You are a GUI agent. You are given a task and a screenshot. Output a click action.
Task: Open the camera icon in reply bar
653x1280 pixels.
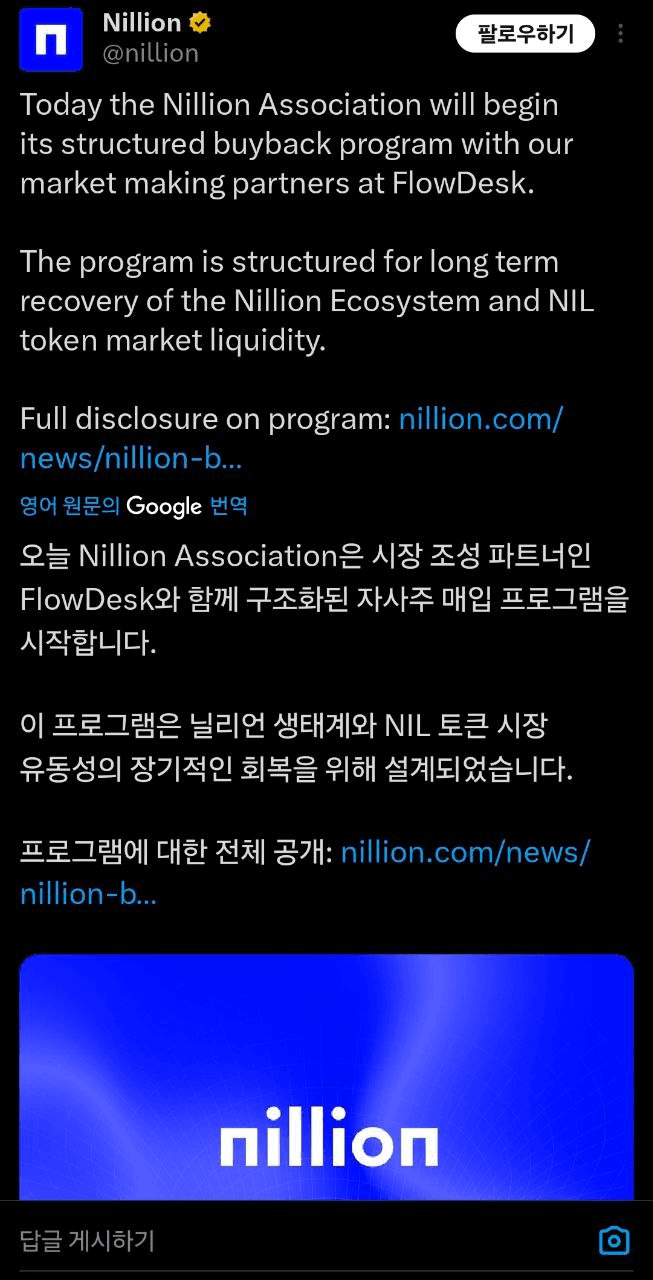(x=613, y=1241)
